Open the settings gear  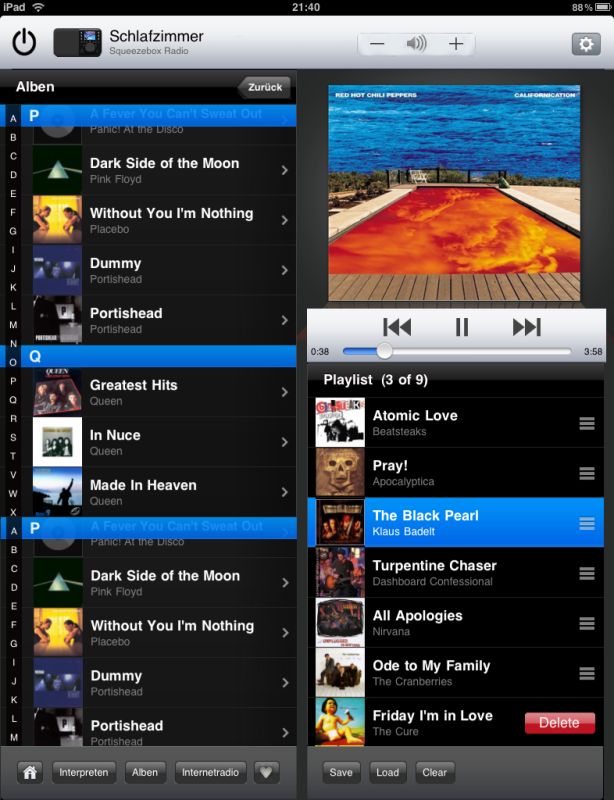pyautogui.click(x=584, y=44)
